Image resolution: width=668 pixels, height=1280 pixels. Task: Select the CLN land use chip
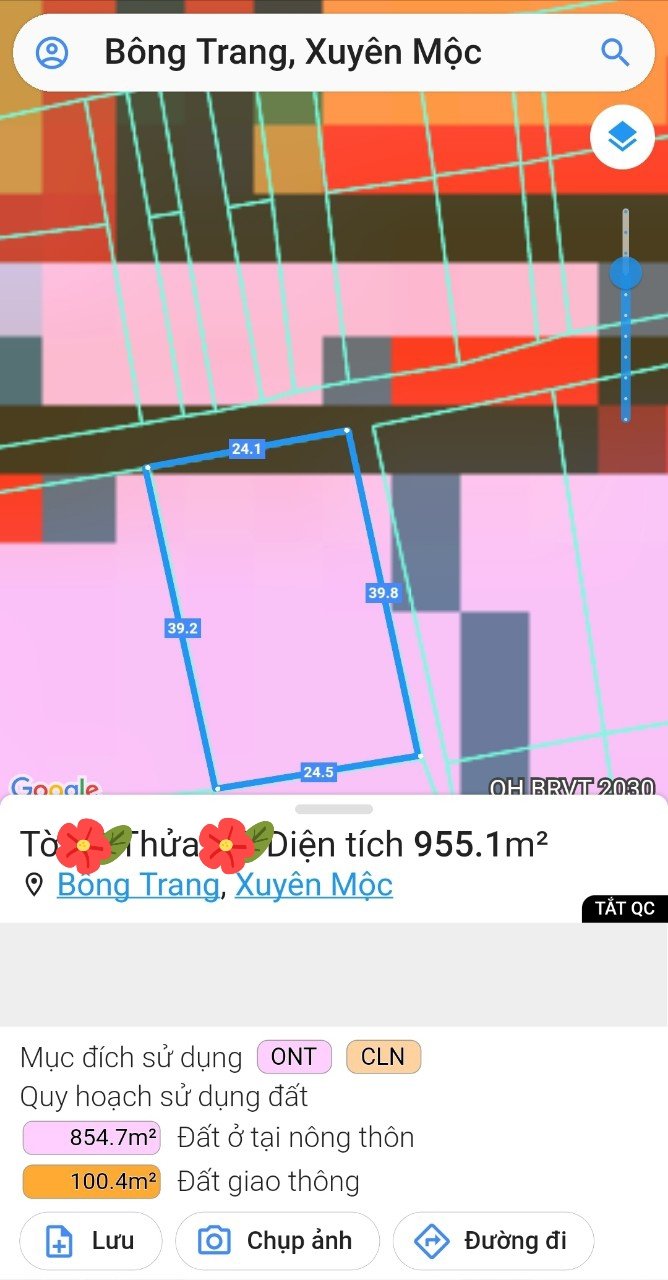[x=383, y=1057]
